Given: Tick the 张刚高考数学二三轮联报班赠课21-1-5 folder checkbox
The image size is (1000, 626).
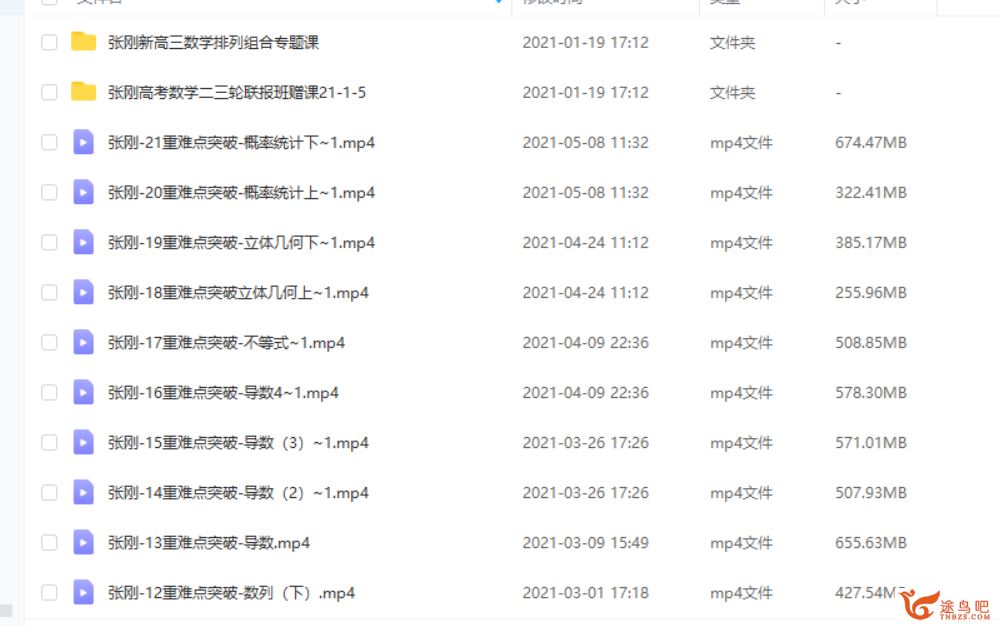Looking at the screenshot, I should 49,93.
